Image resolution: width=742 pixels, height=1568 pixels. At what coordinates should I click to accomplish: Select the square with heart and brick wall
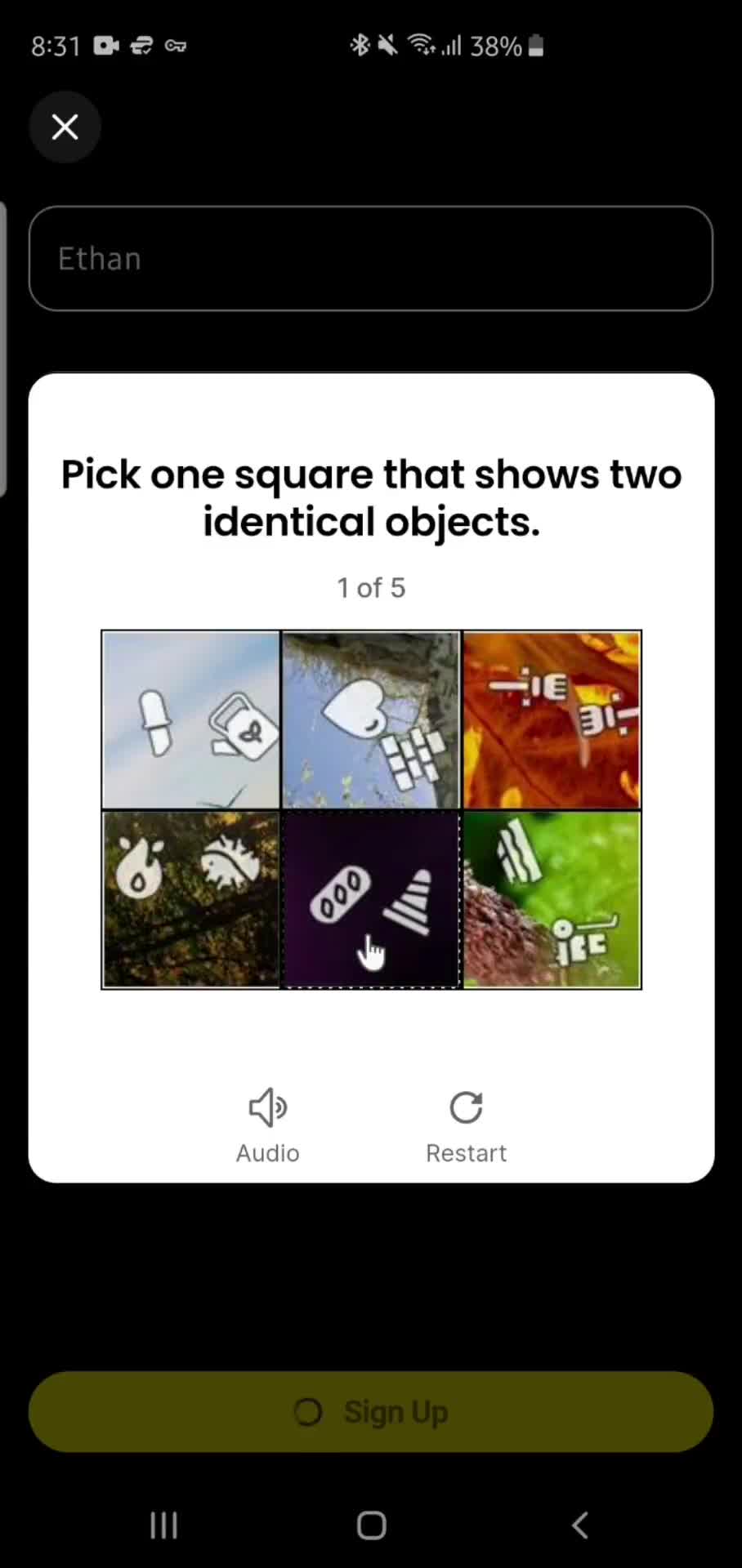[371, 719]
